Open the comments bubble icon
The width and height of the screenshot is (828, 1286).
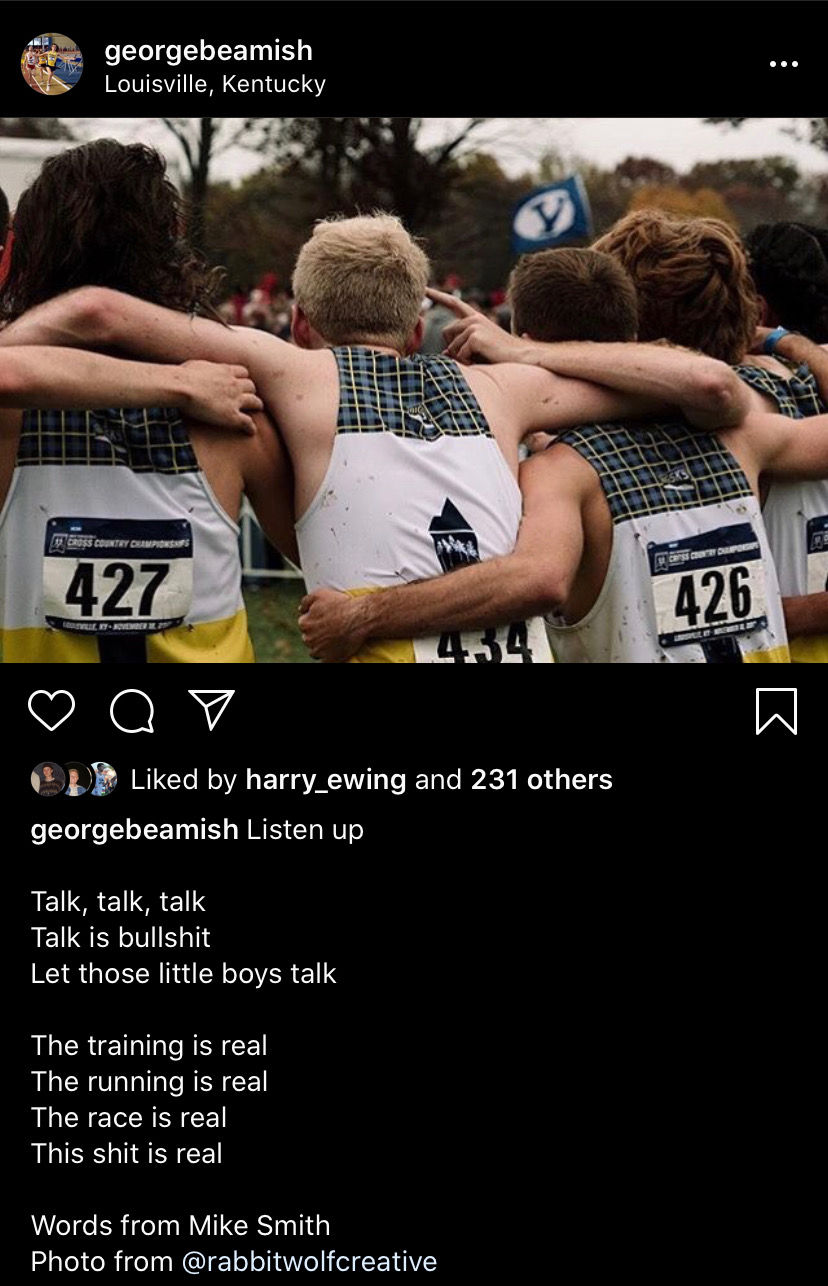(132, 711)
